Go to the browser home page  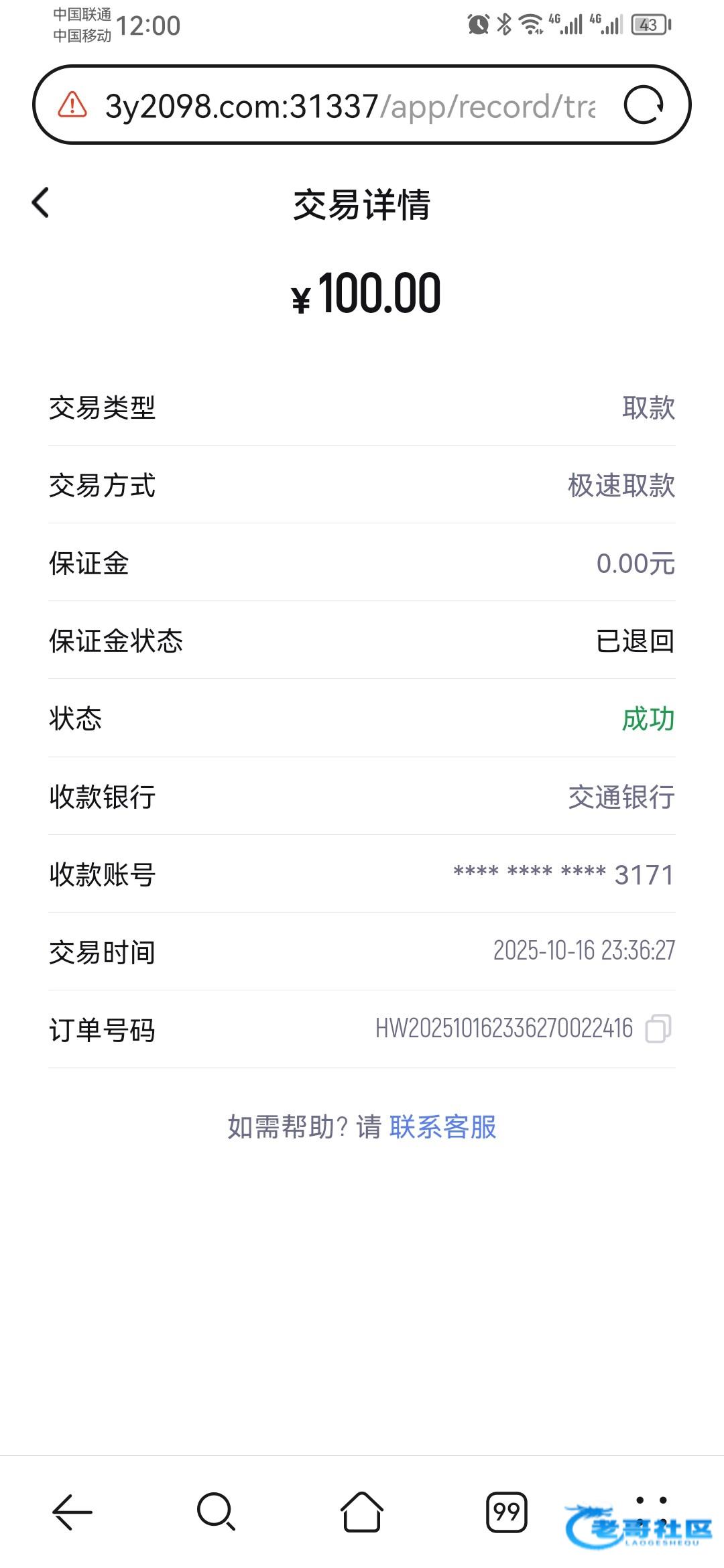click(x=361, y=1512)
